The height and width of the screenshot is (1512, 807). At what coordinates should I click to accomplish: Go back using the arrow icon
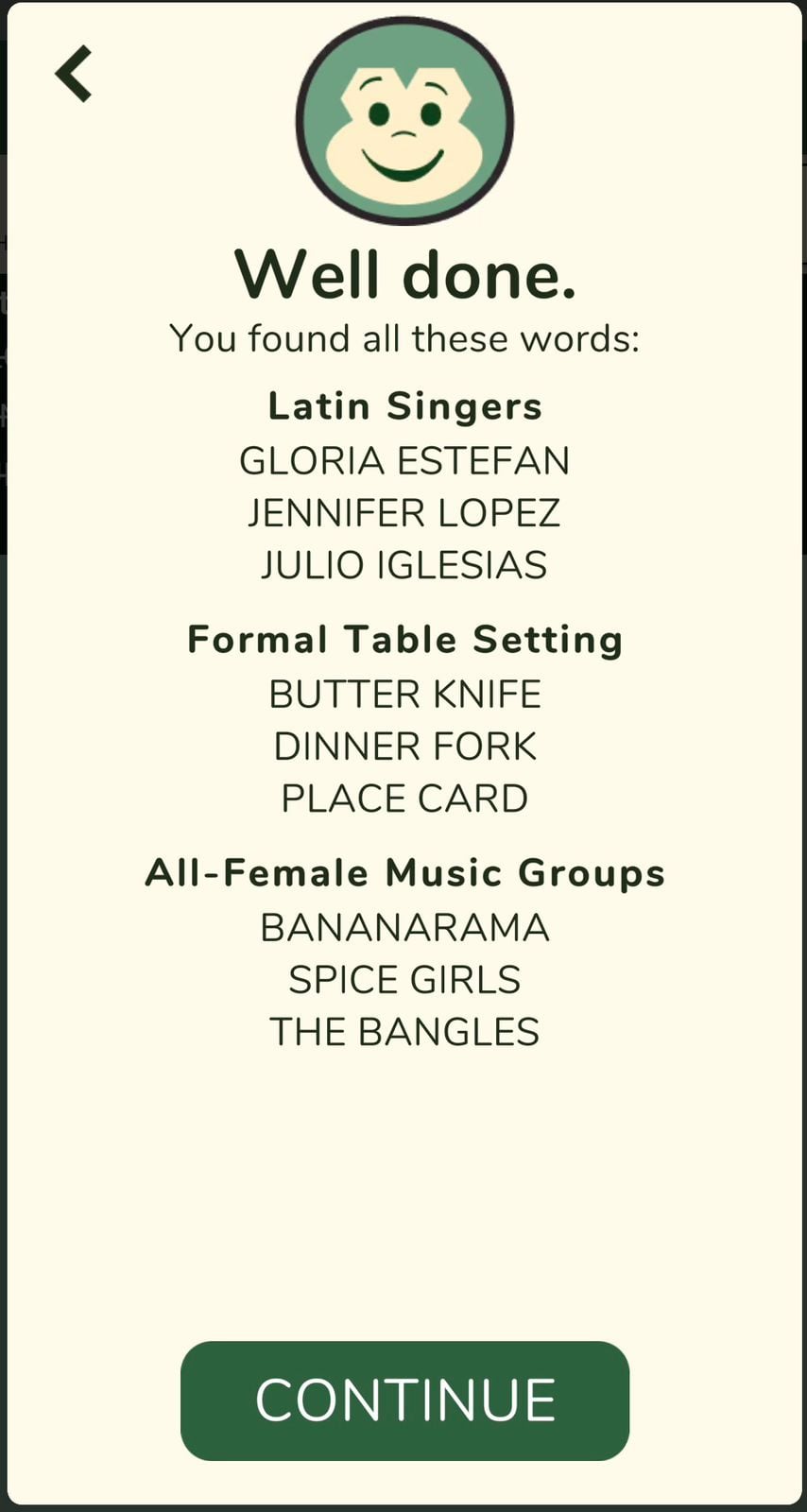(74, 74)
